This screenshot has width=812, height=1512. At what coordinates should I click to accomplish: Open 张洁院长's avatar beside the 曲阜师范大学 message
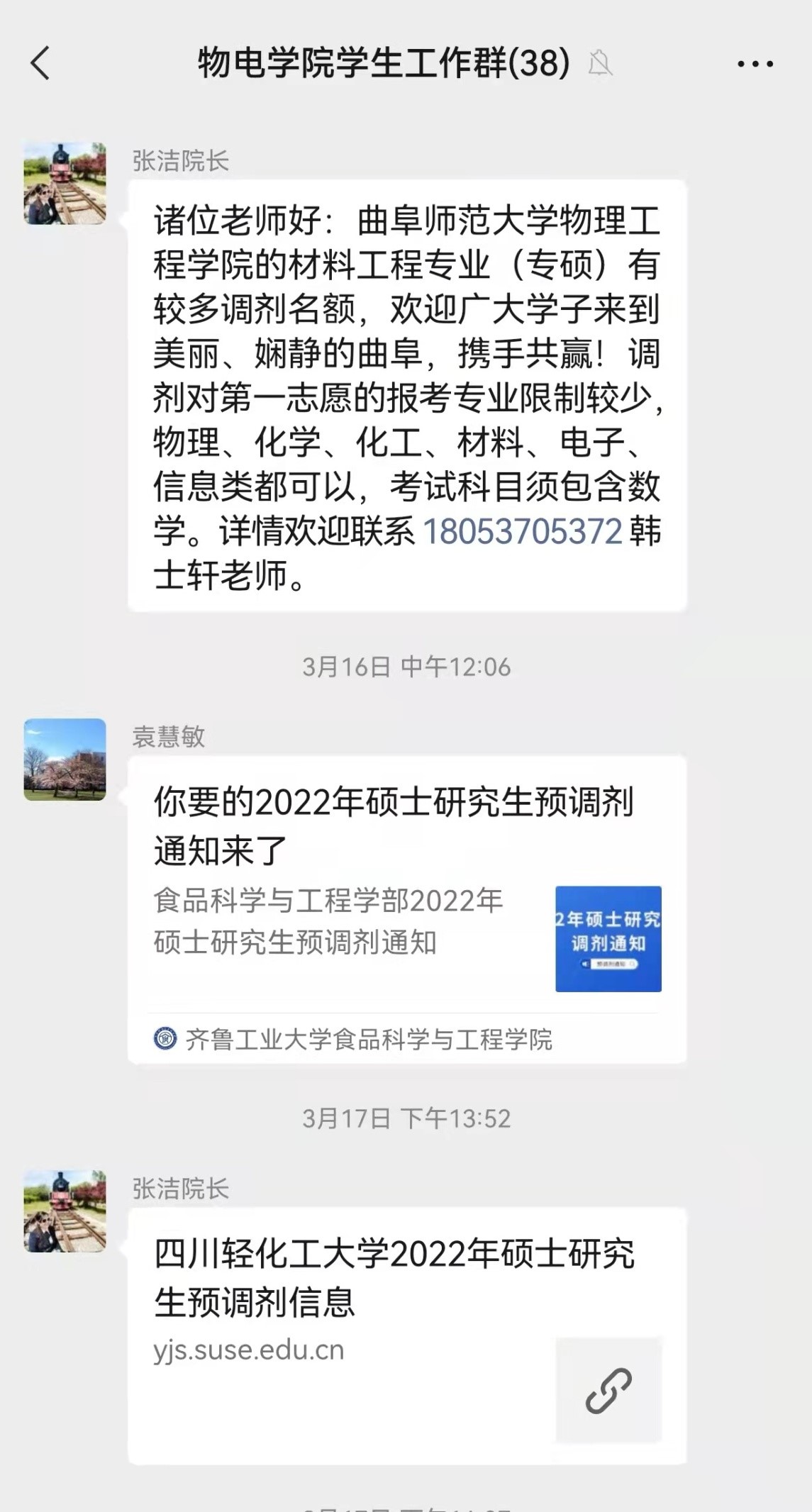(x=65, y=184)
